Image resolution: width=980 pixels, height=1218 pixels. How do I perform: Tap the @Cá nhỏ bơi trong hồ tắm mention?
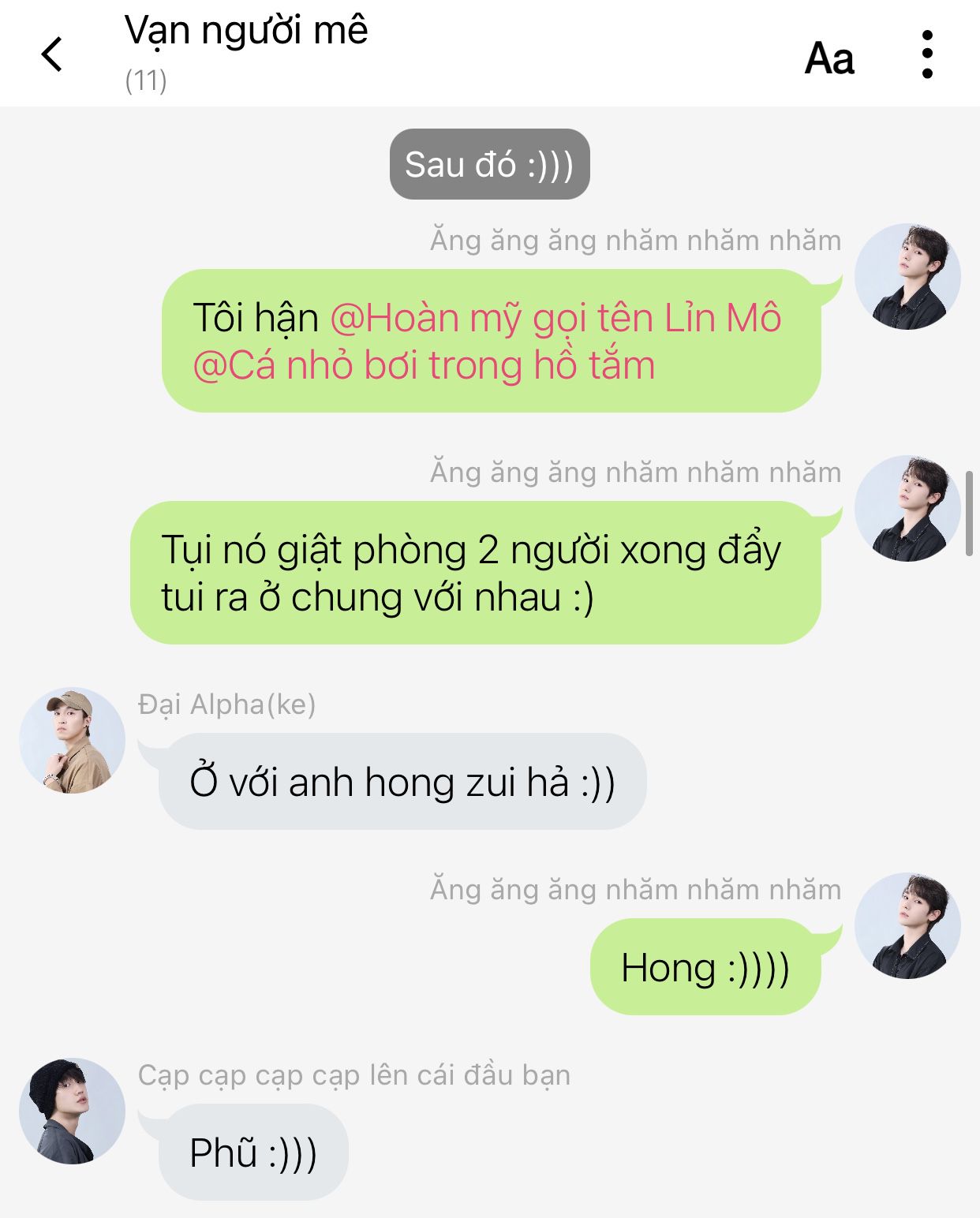(x=425, y=366)
